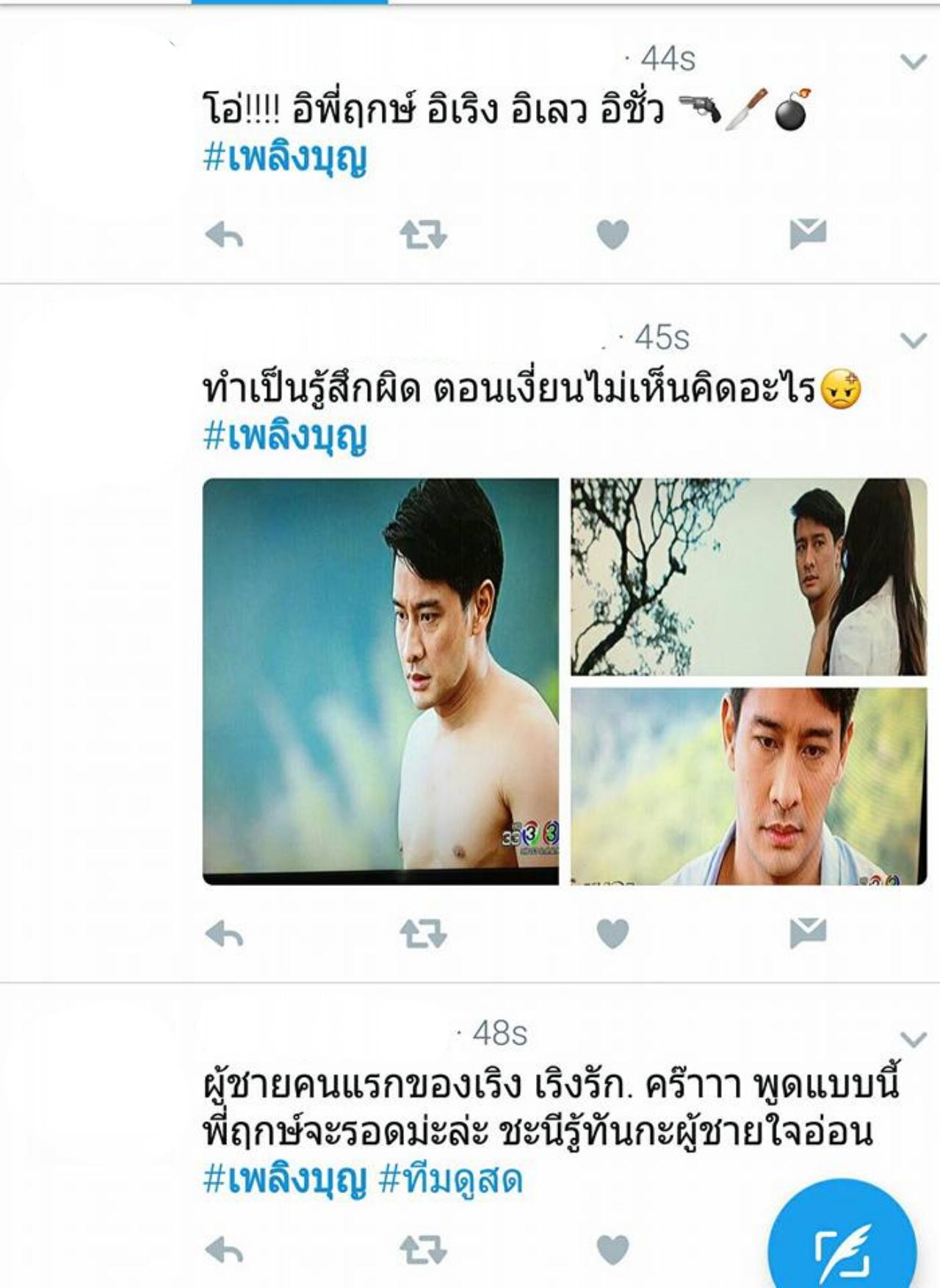Viewport: 940px width, 1288px height.
Task: Compose a new tweet
Action: (x=842, y=1249)
